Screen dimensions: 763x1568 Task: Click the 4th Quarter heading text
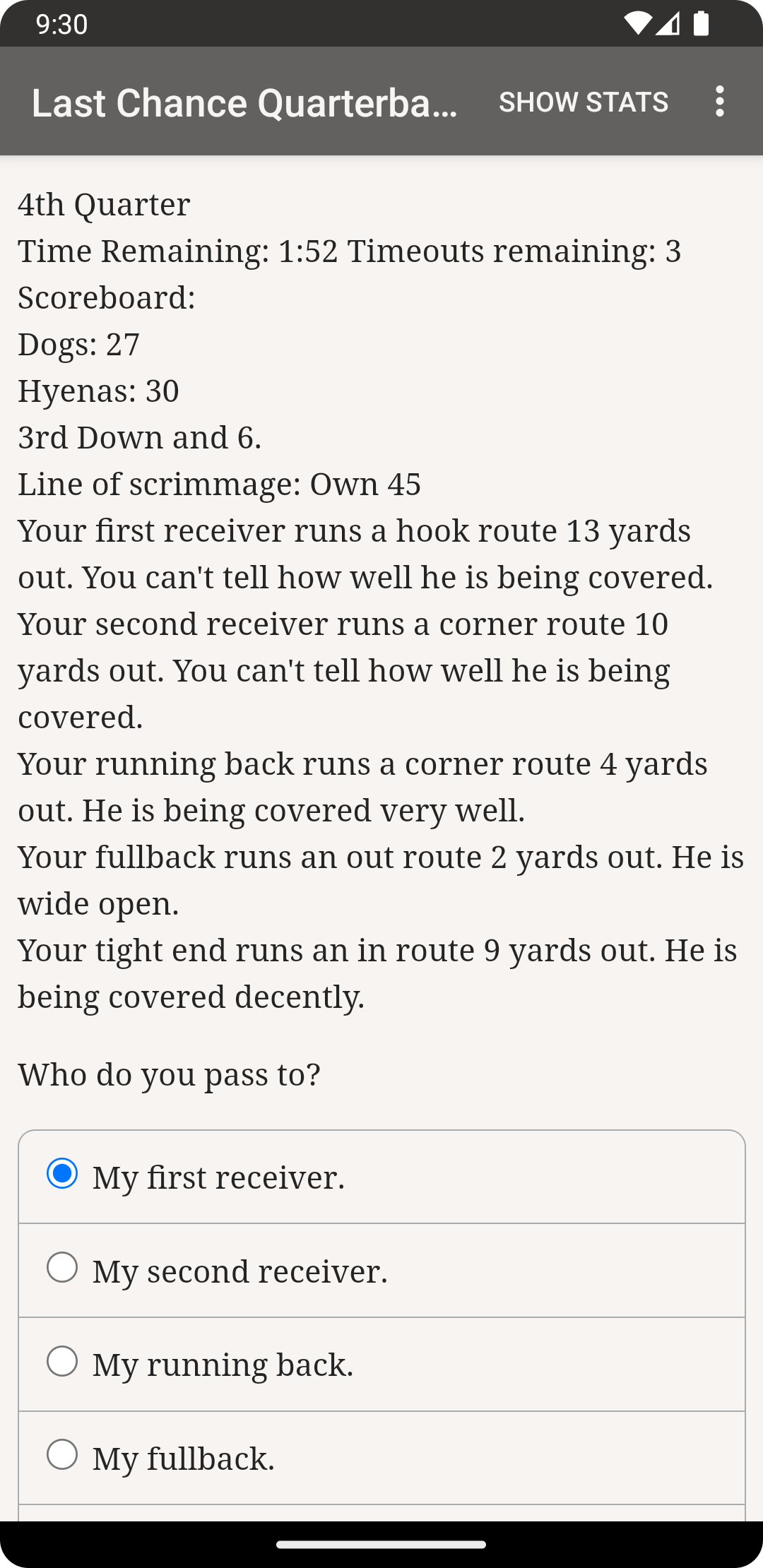click(x=103, y=204)
